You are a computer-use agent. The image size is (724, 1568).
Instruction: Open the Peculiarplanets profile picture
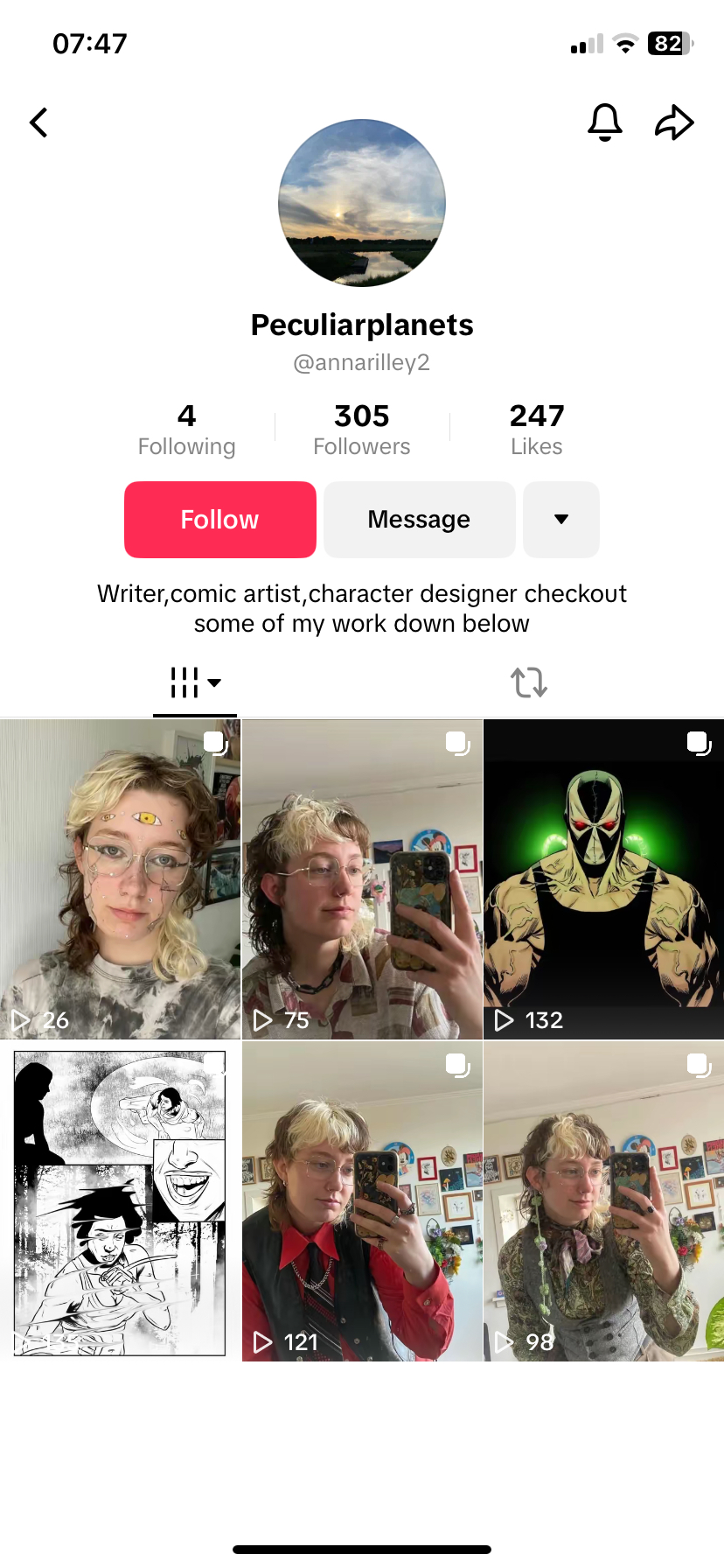362,203
